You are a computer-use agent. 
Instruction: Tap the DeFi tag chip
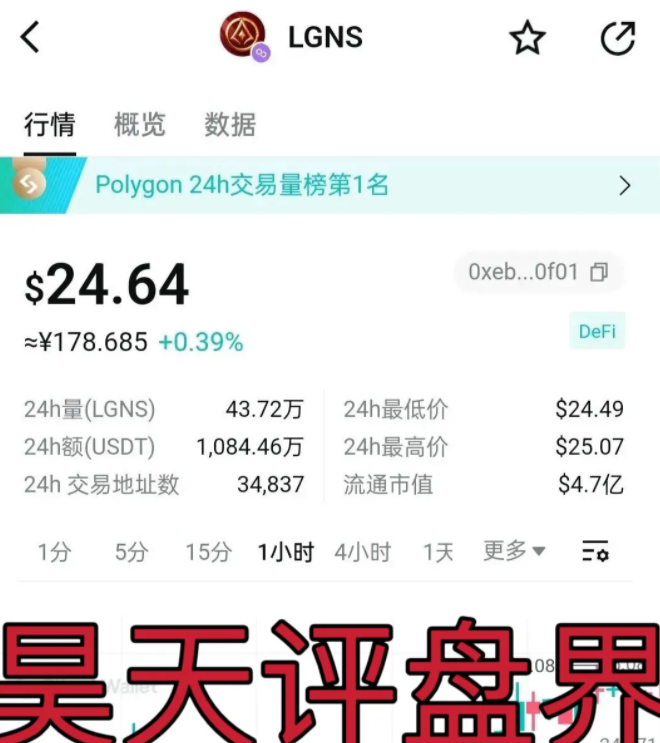(x=597, y=331)
